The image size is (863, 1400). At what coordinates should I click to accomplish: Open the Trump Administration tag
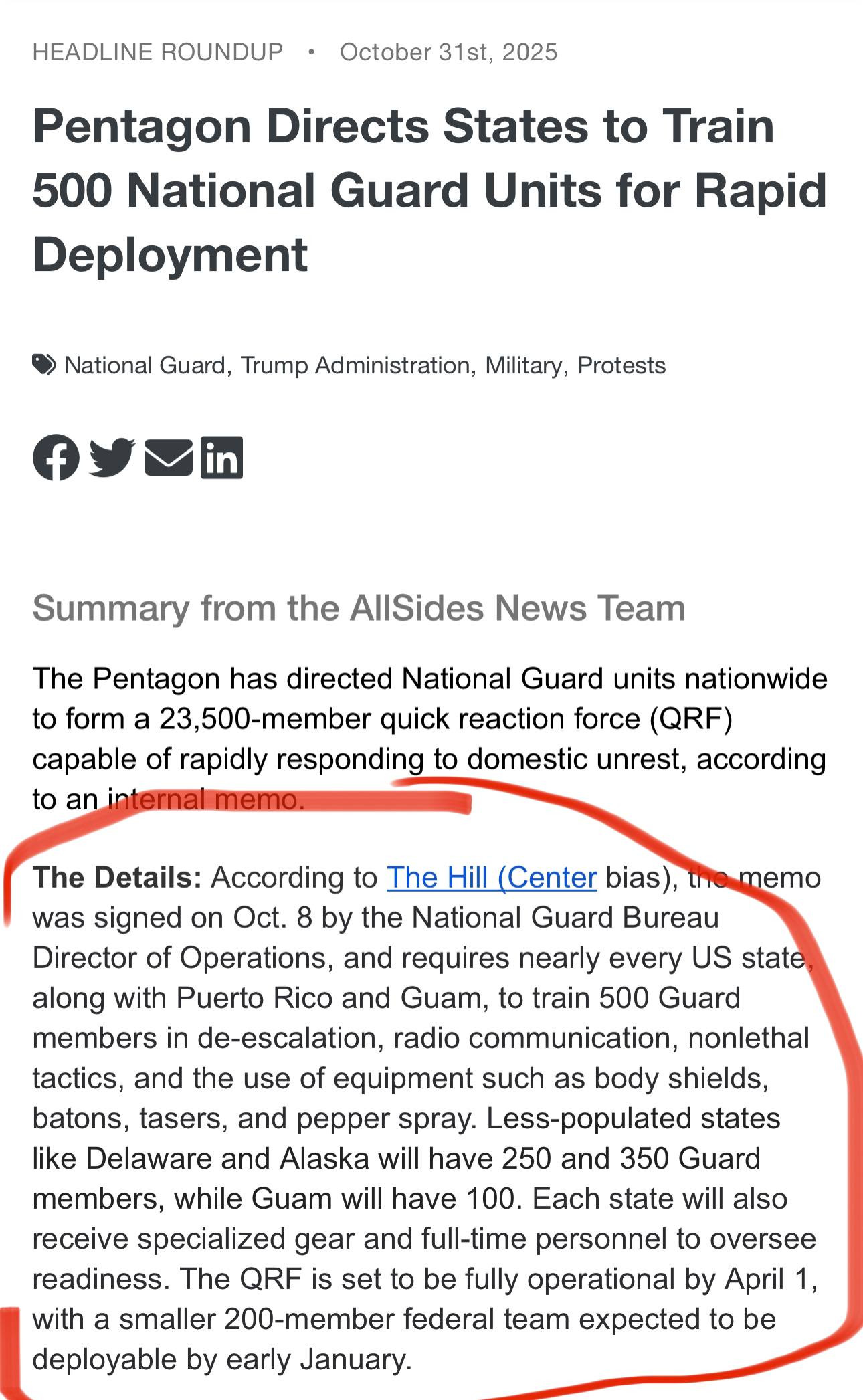click(355, 365)
